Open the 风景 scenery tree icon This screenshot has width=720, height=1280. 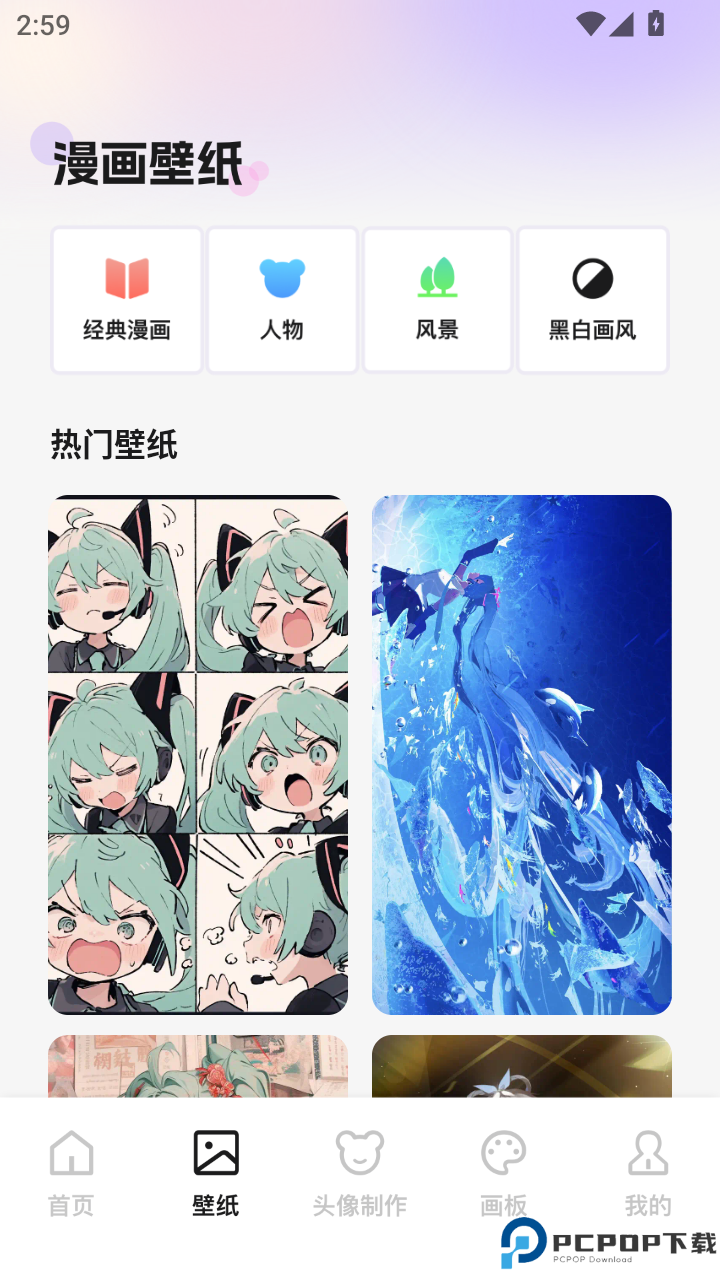coord(437,276)
